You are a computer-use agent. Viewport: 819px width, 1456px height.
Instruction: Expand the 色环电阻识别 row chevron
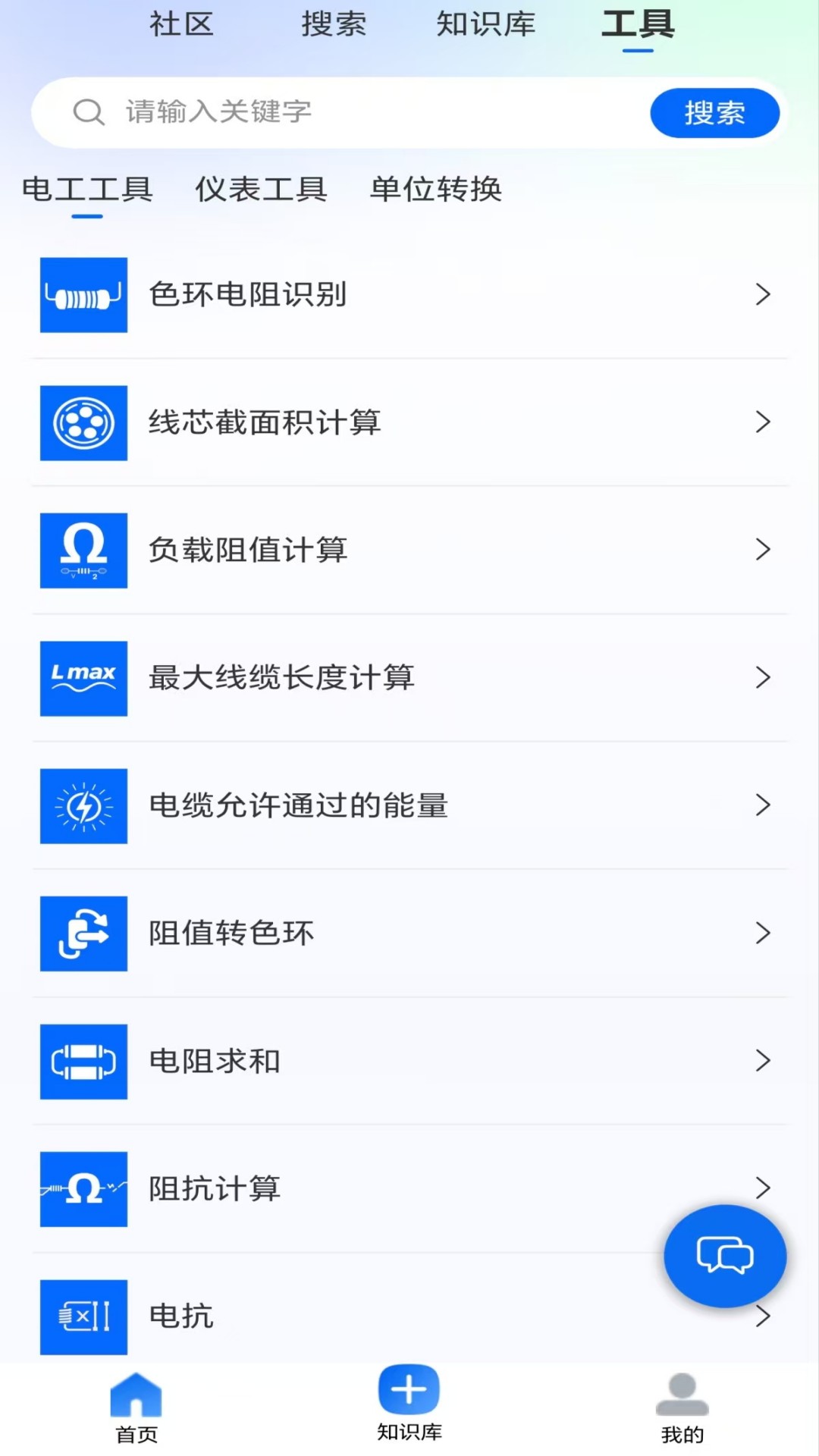(x=763, y=295)
